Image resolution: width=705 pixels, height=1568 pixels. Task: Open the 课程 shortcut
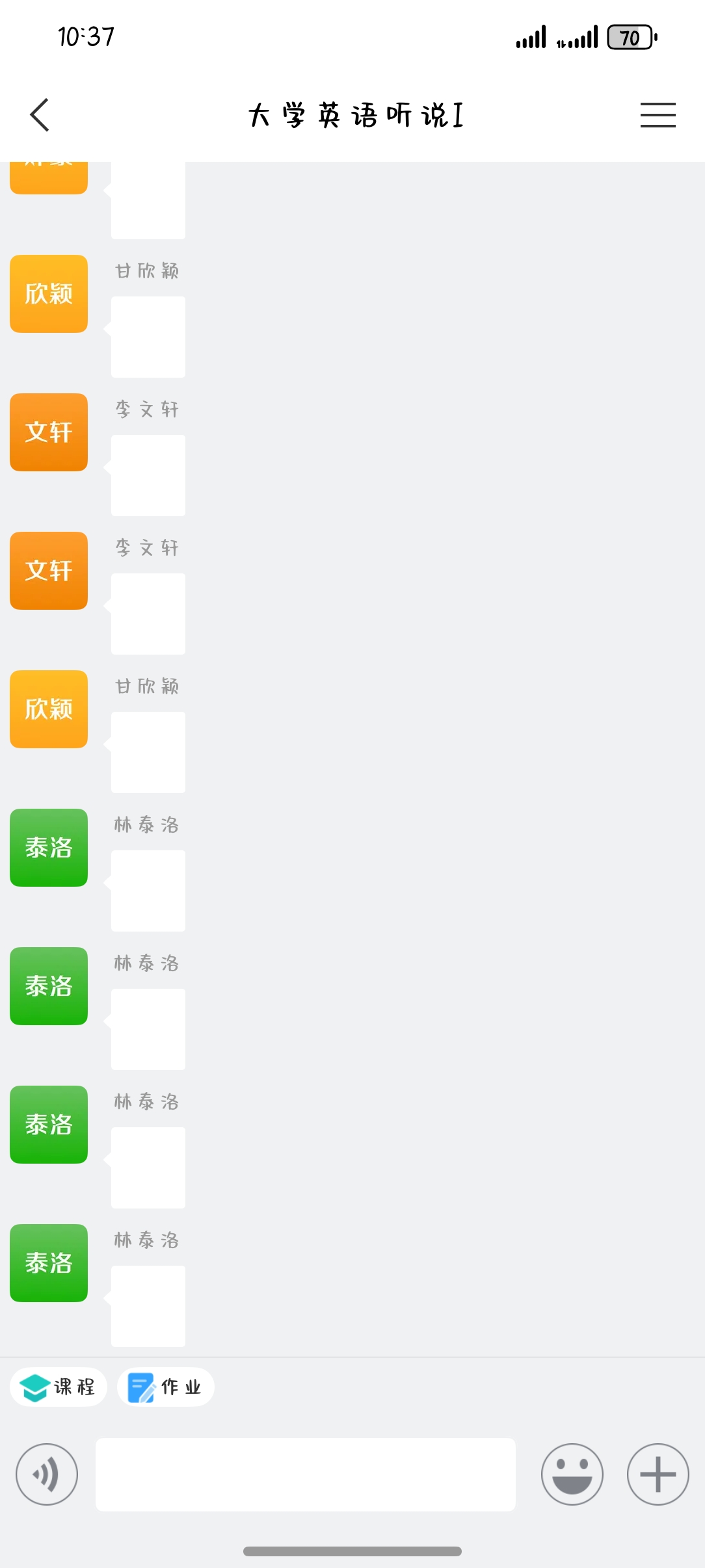pos(59,1387)
